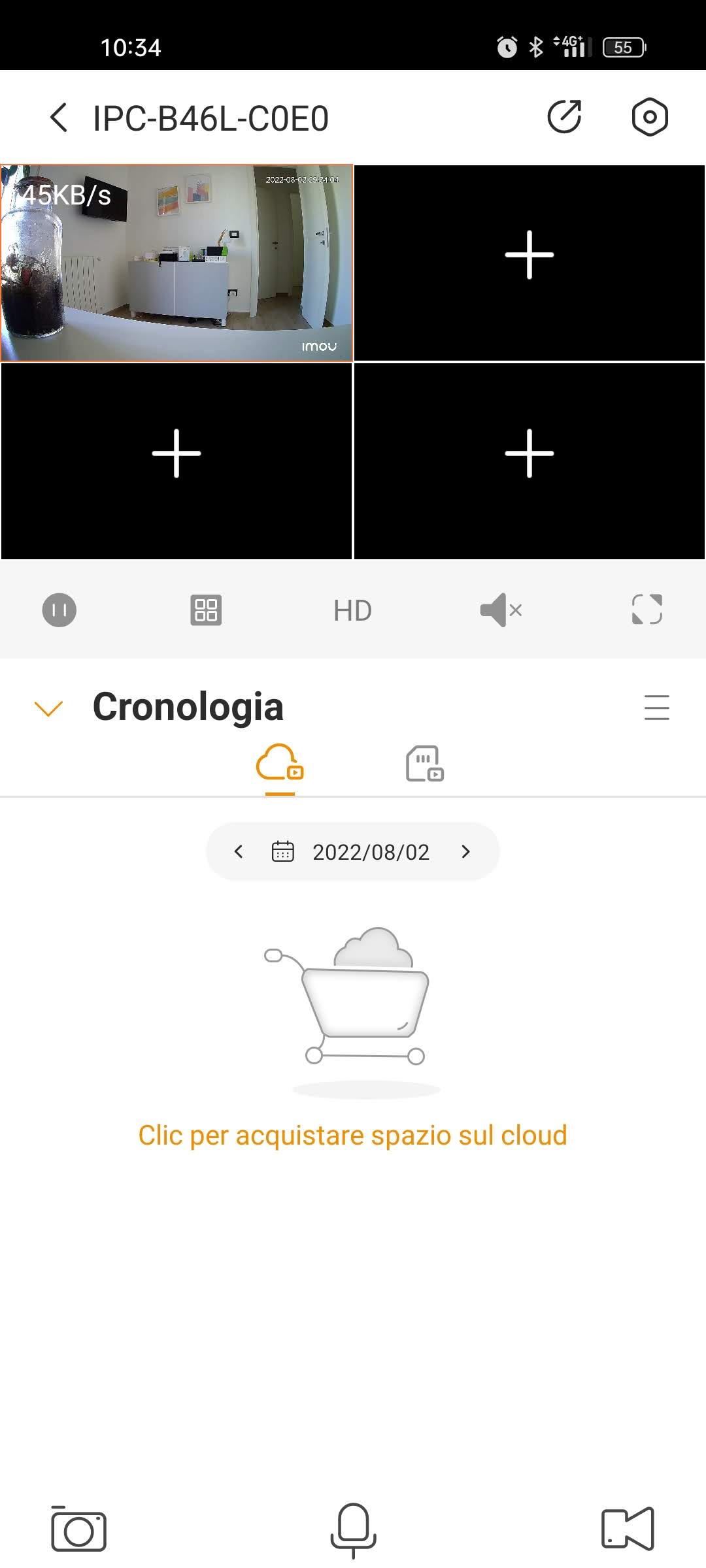The image size is (706, 1568).
Task: Go to the previous day
Action: click(x=239, y=851)
